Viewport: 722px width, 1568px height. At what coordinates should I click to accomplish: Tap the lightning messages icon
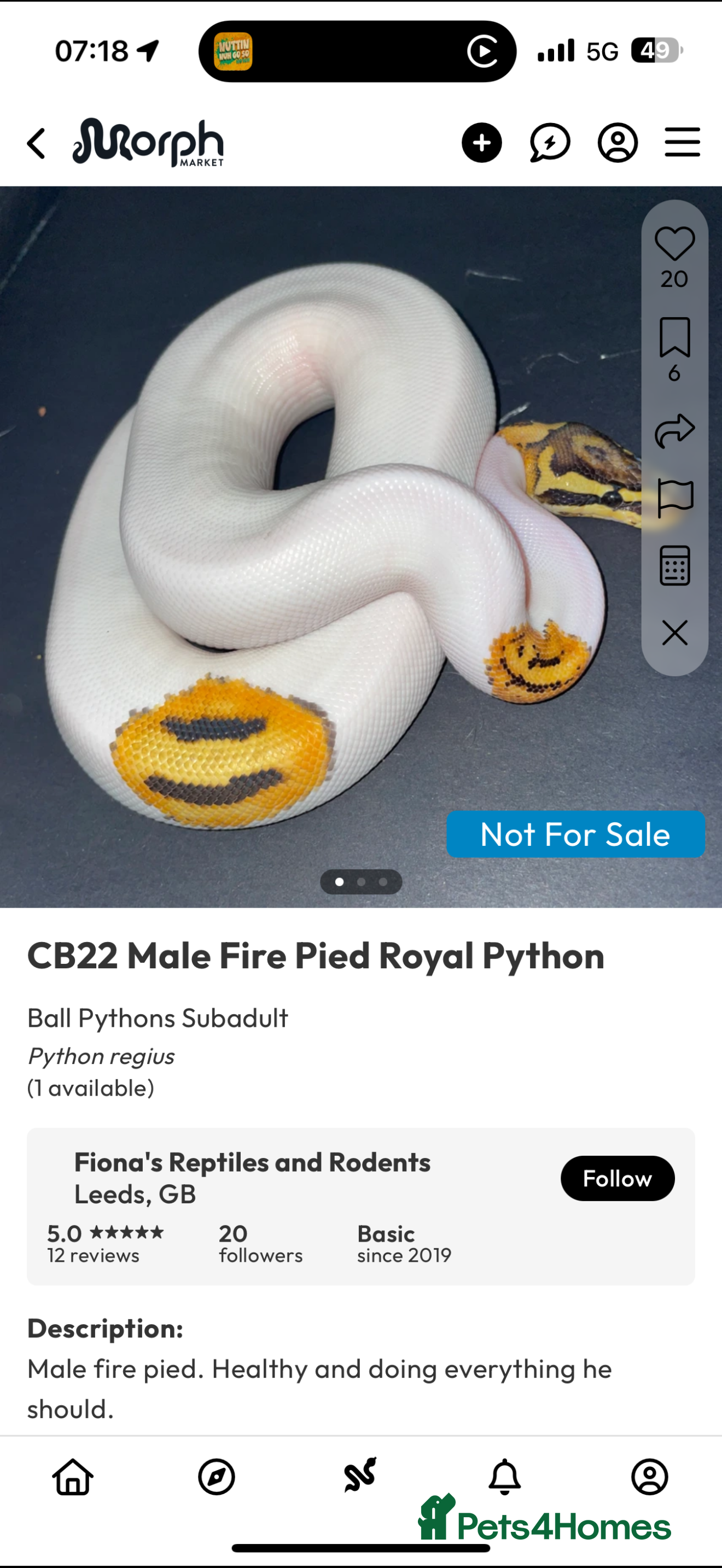tap(550, 143)
